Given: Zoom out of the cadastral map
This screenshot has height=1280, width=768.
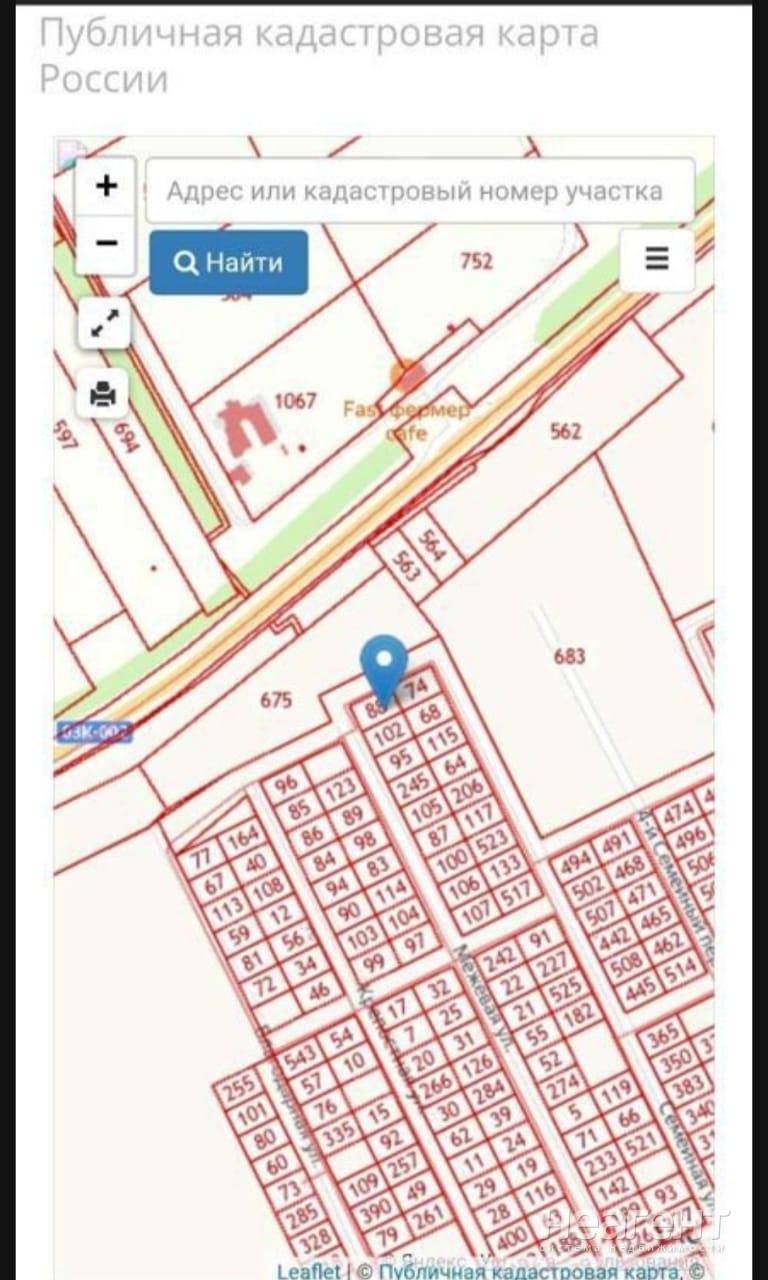Looking at the screenshot, I should [x=106, y=243].
